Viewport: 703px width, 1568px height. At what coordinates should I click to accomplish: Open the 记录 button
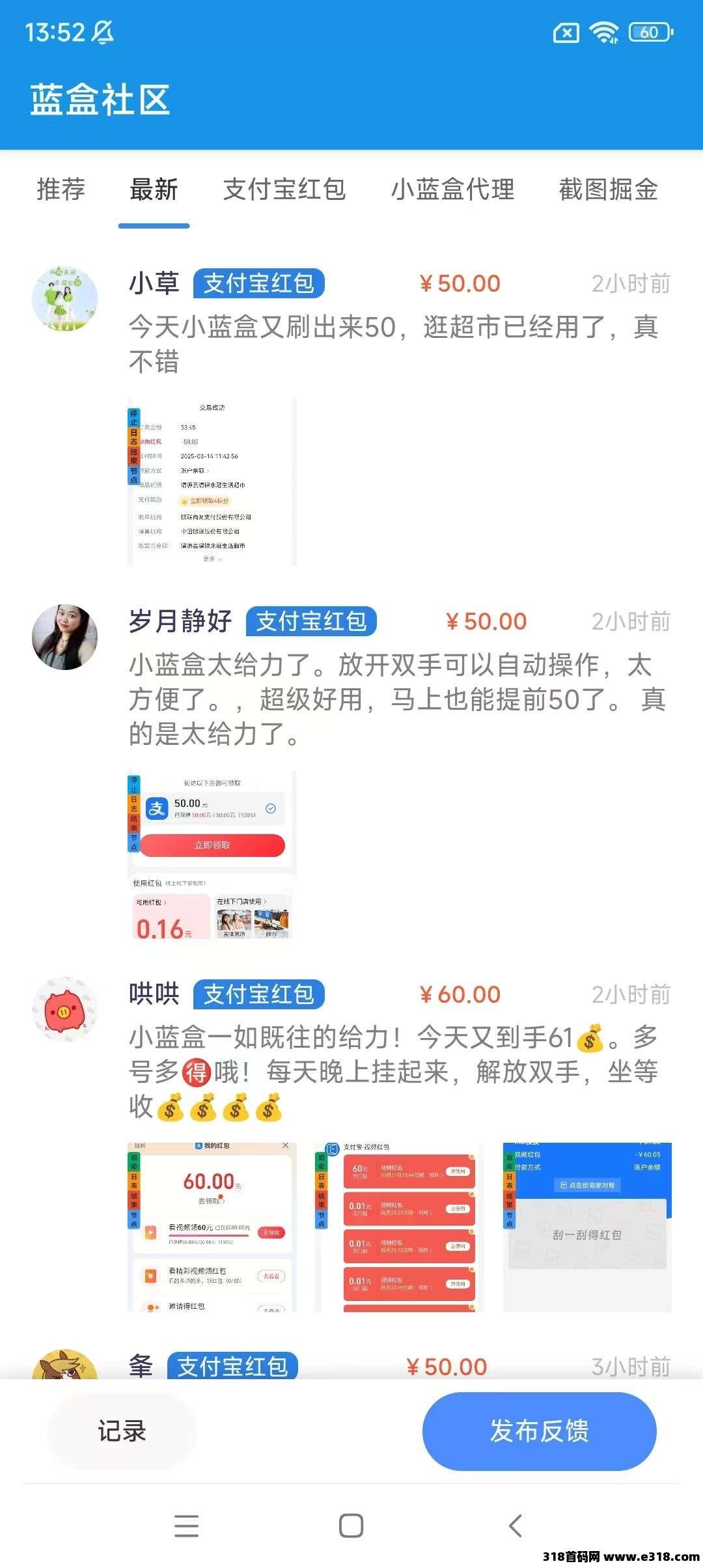[122, 1431]
